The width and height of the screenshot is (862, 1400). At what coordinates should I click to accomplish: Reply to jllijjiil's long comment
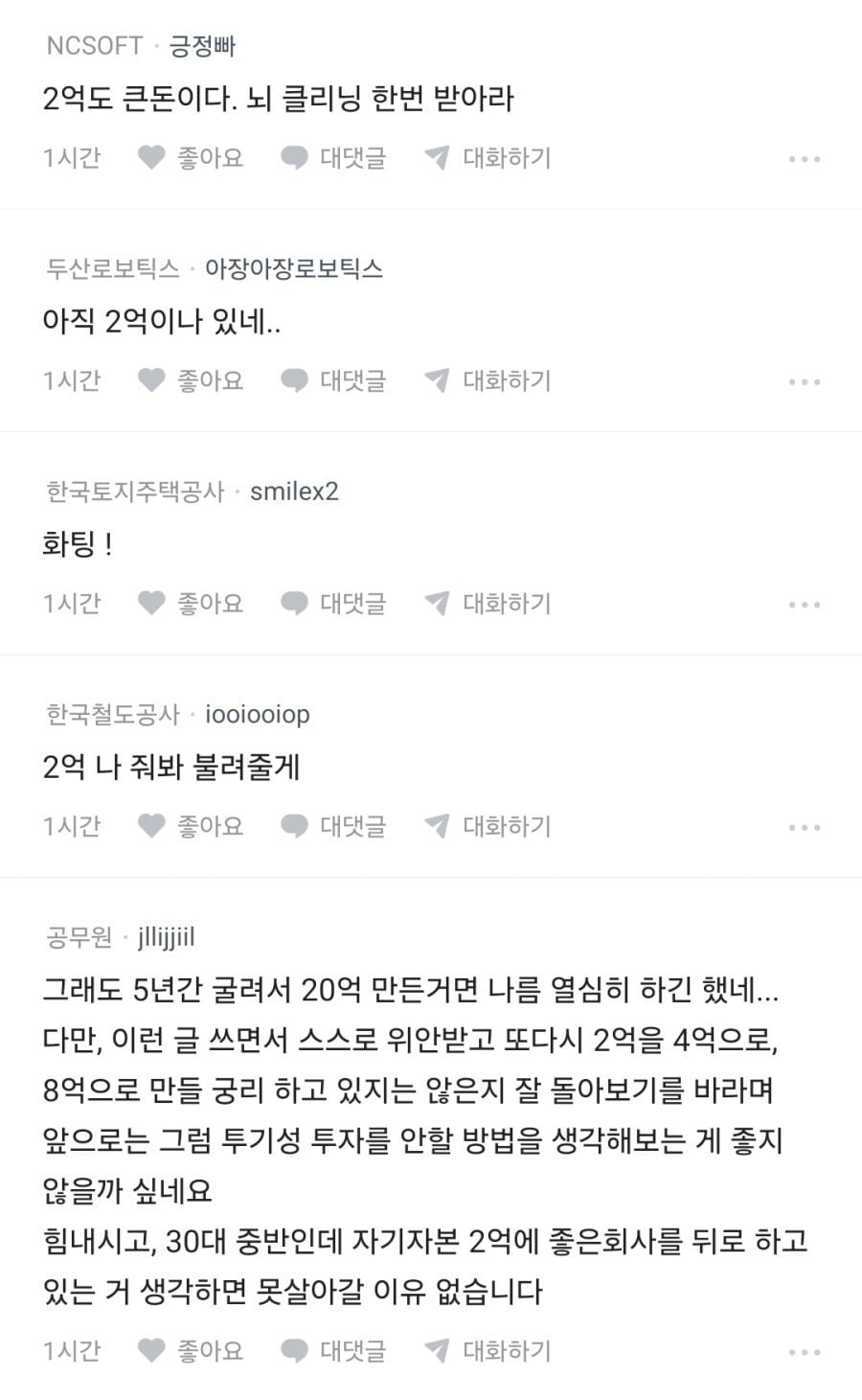[332, 1350]
